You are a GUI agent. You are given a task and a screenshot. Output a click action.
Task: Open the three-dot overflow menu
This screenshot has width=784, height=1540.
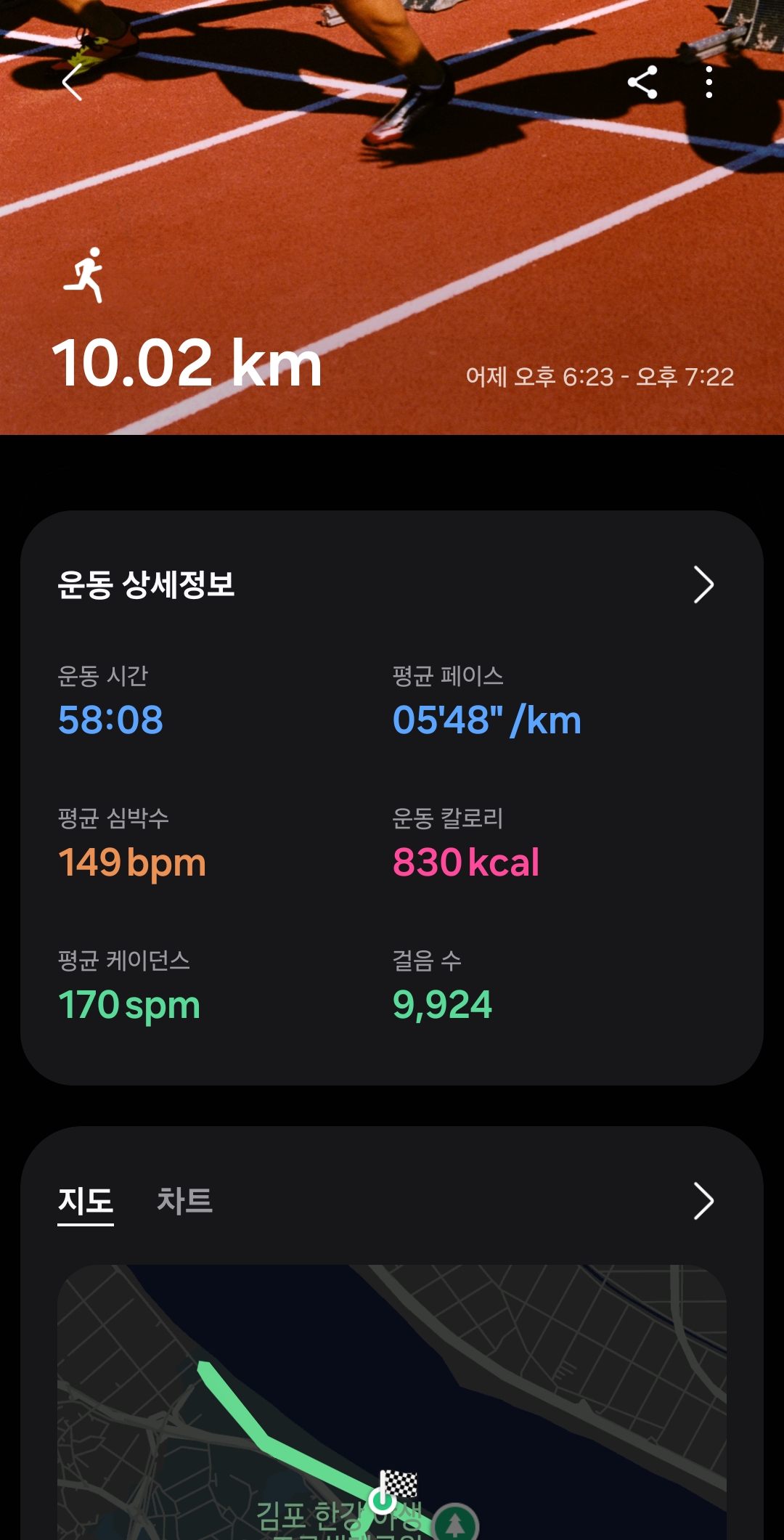coord(709,82)
